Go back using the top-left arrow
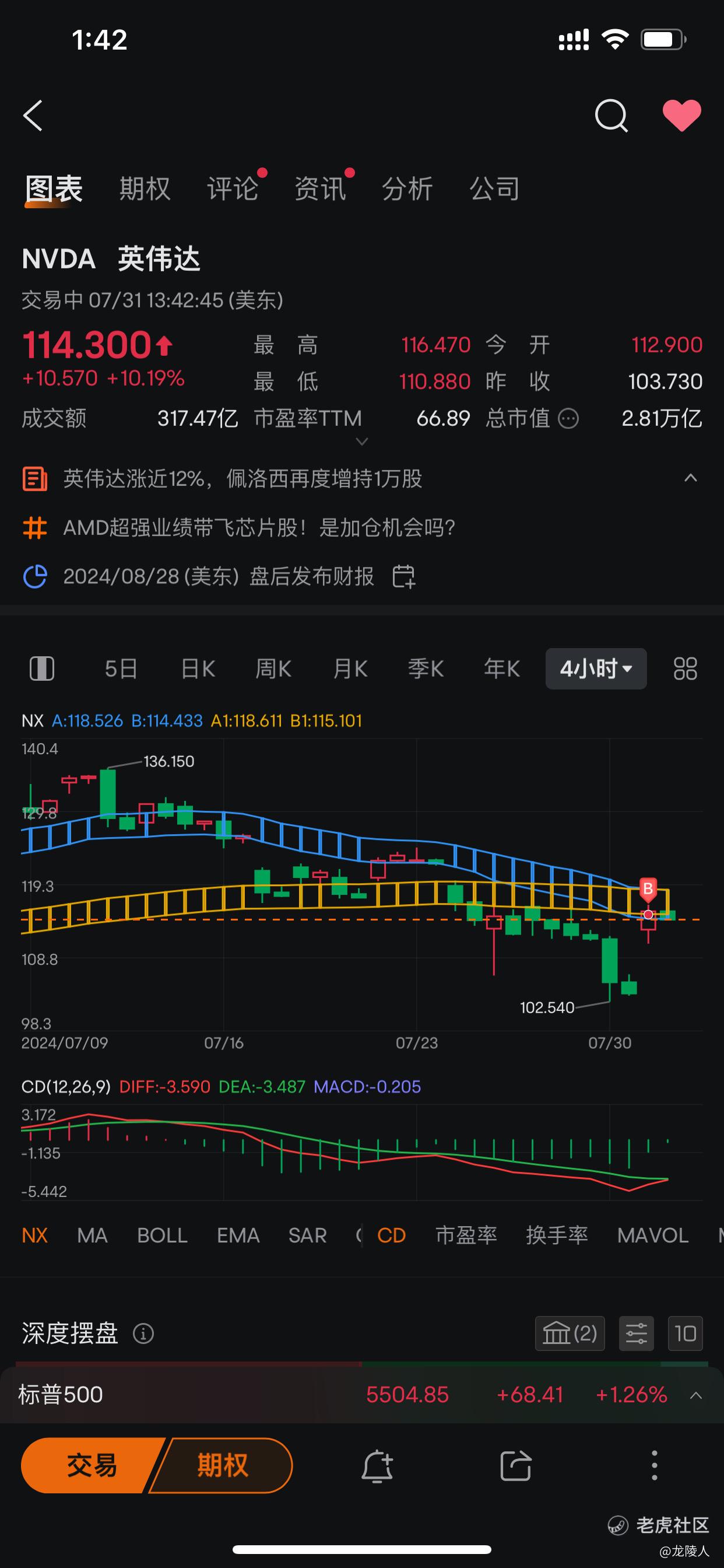724x1568 pixels. coord(33,116)
